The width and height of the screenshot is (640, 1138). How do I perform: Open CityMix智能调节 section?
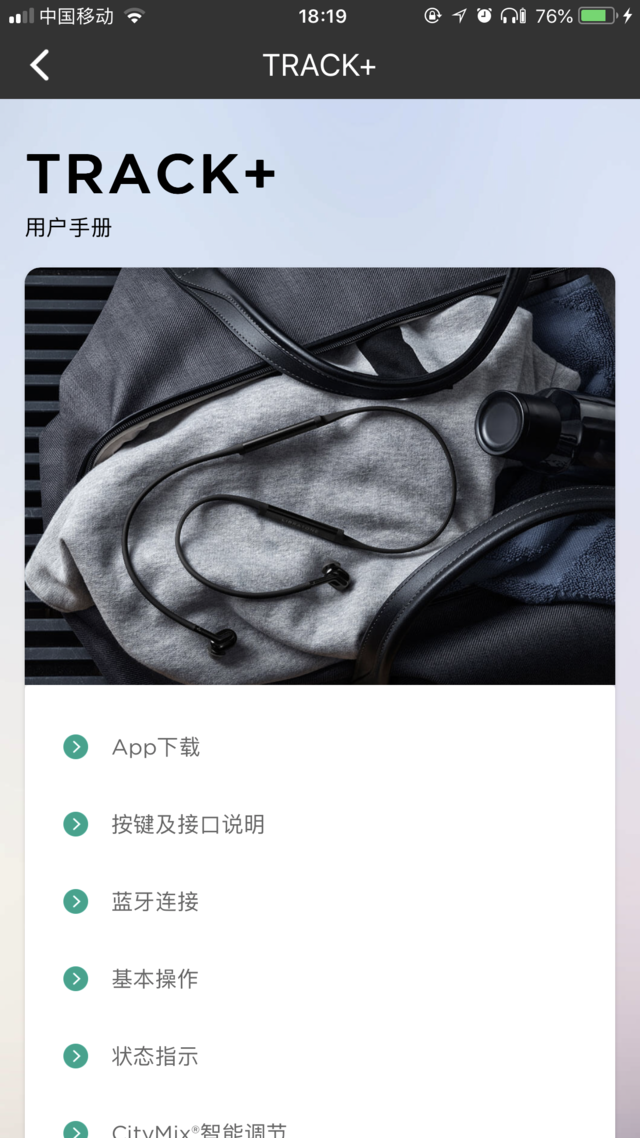198,1130
